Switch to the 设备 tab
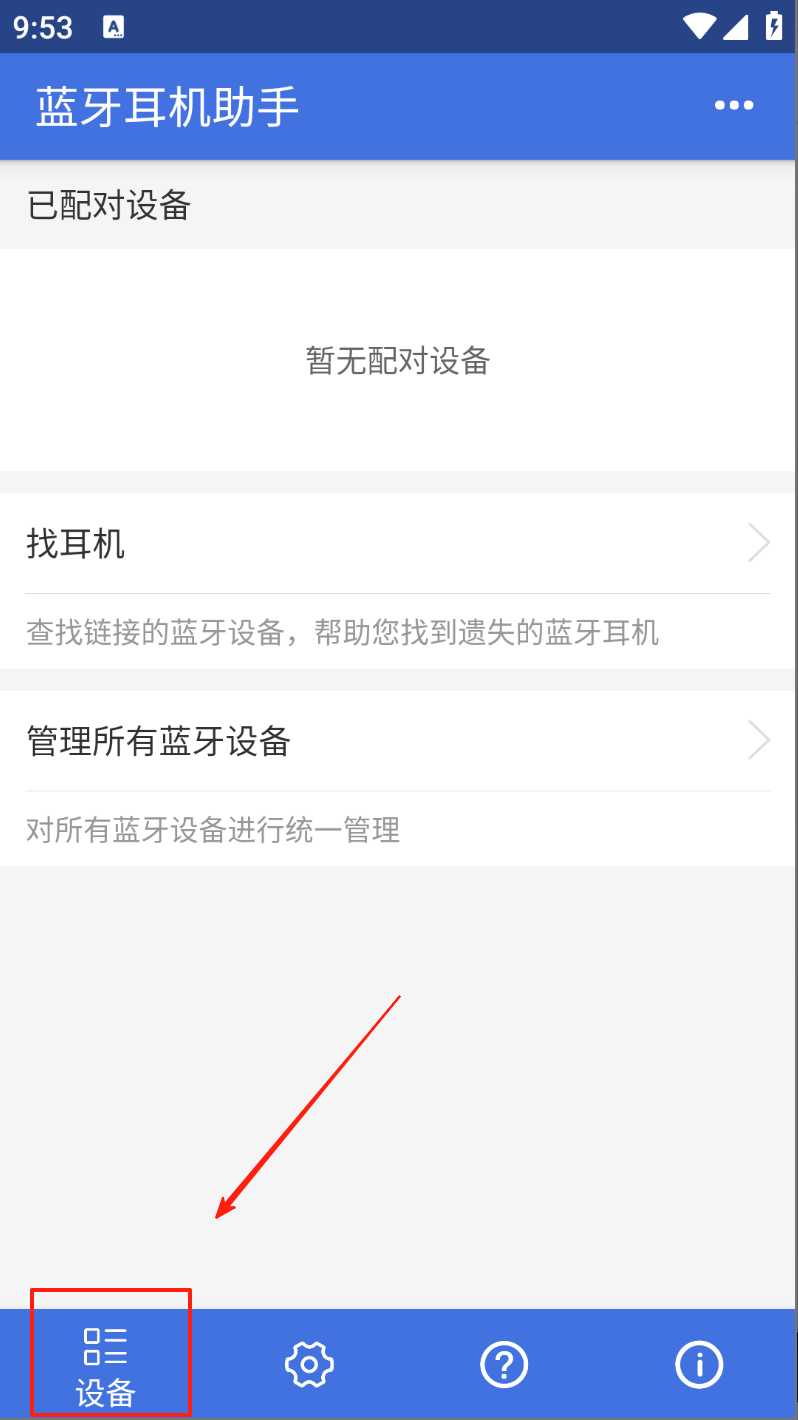The width and height of the screenshot is (798, 1420). click(106, 1364)
